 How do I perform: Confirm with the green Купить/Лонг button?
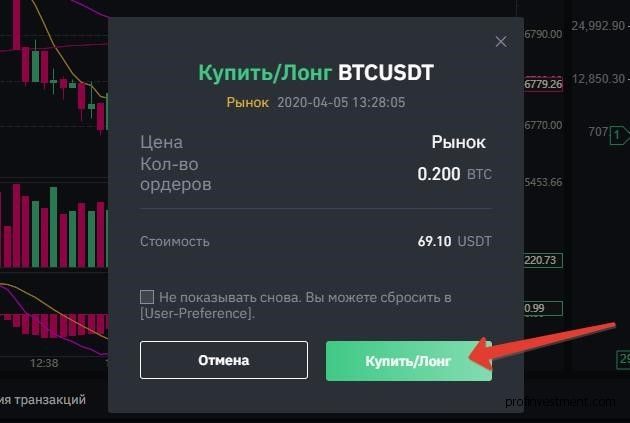click(x=408, y=360)
